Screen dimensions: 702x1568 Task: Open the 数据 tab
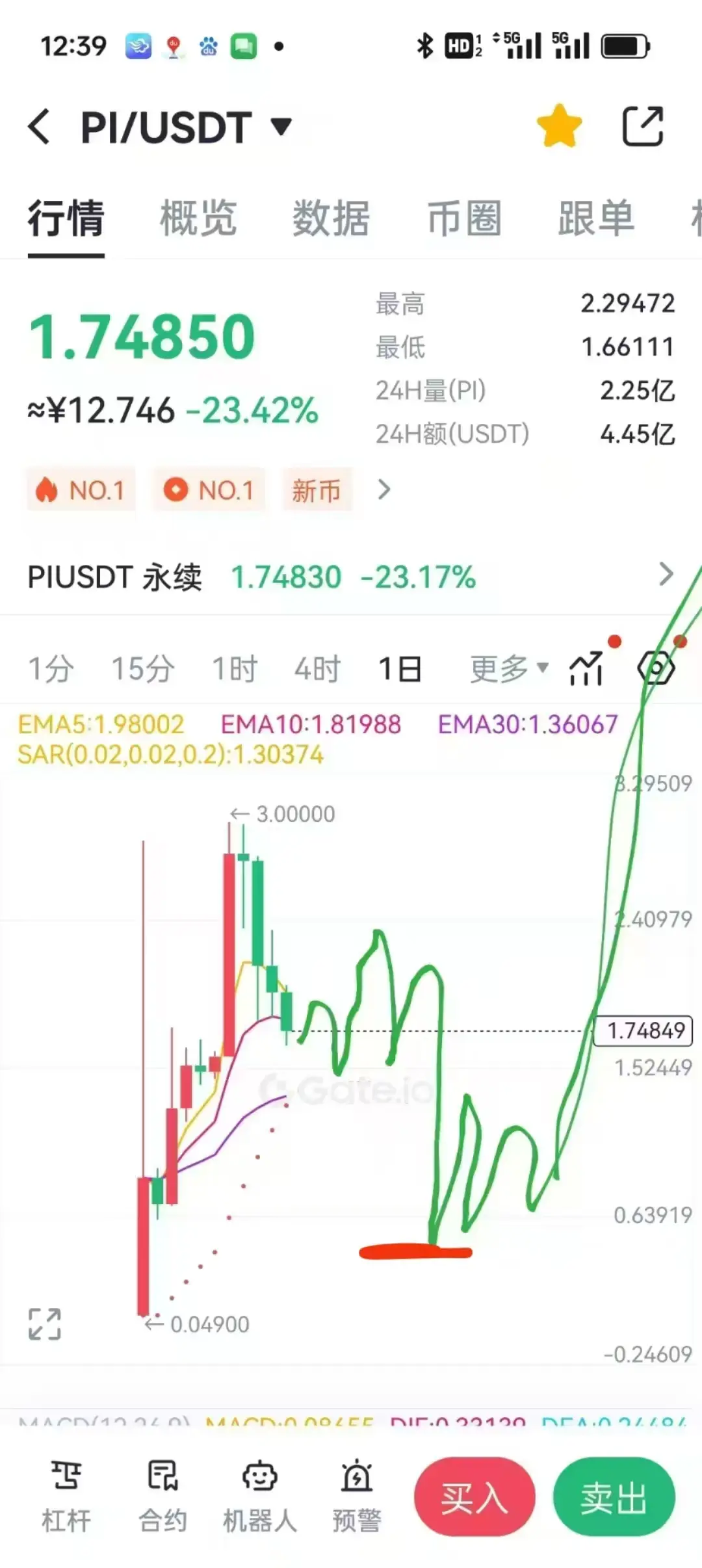coord(331,218)
